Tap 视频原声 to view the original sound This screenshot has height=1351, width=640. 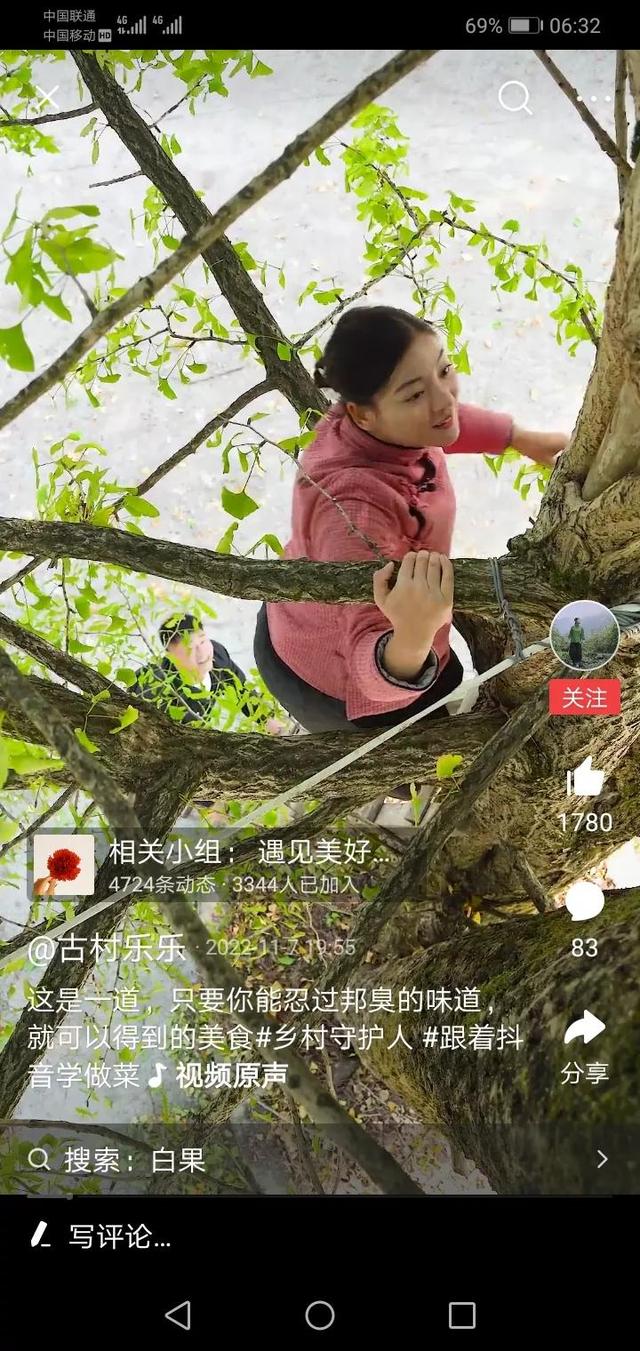(x=231, y=1076)
